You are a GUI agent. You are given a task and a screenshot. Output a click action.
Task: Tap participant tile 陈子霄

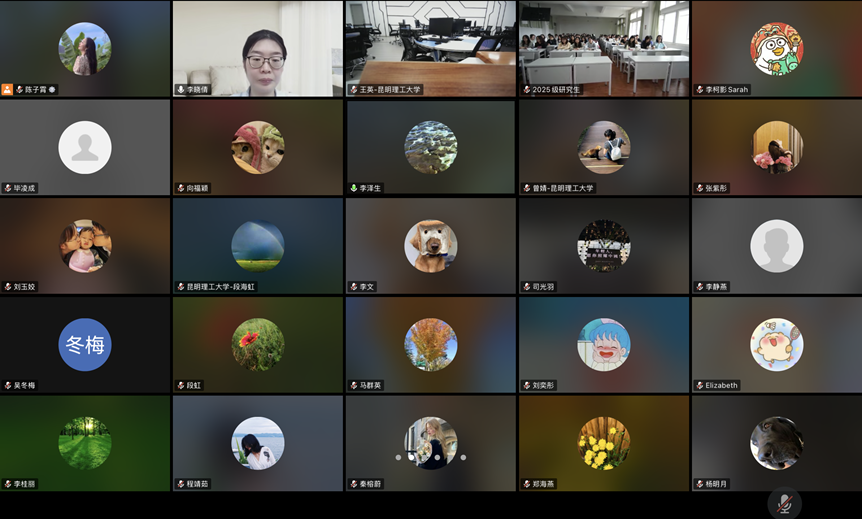pyautogui.click(x=85, y=48)
